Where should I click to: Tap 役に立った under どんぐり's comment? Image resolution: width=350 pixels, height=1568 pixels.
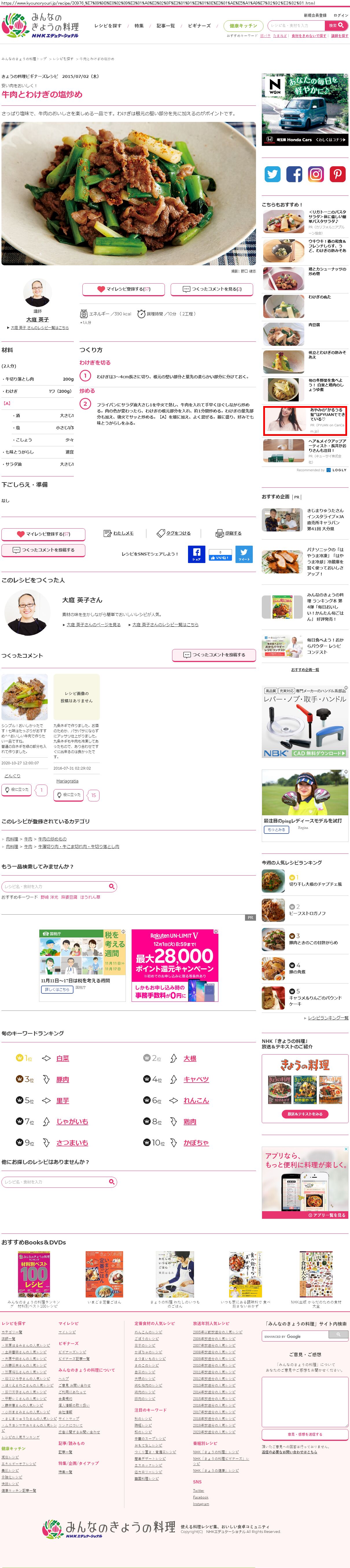[17, 790]
